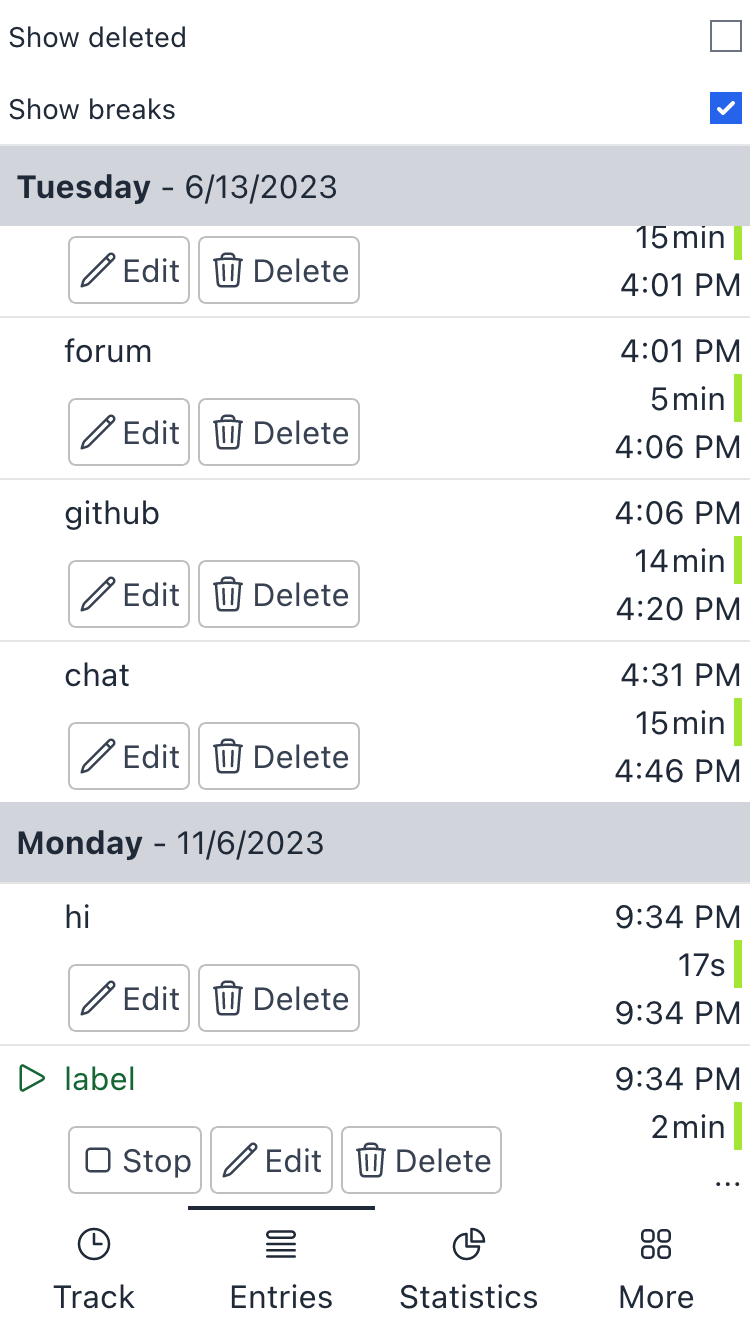750x1334 pixels.
Task: Edit the hi entry
Action: tap(129, 999)
